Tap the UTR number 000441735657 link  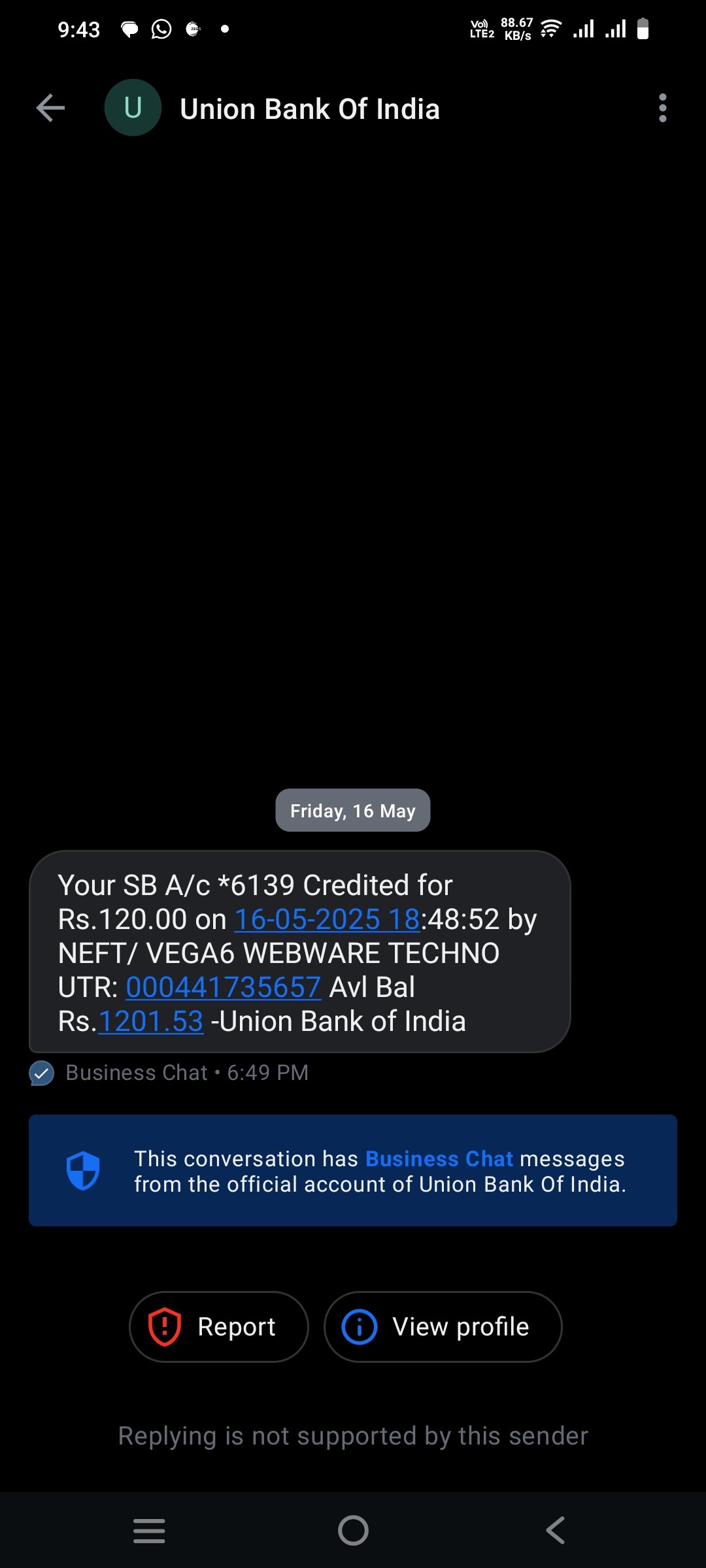[223, 987]
